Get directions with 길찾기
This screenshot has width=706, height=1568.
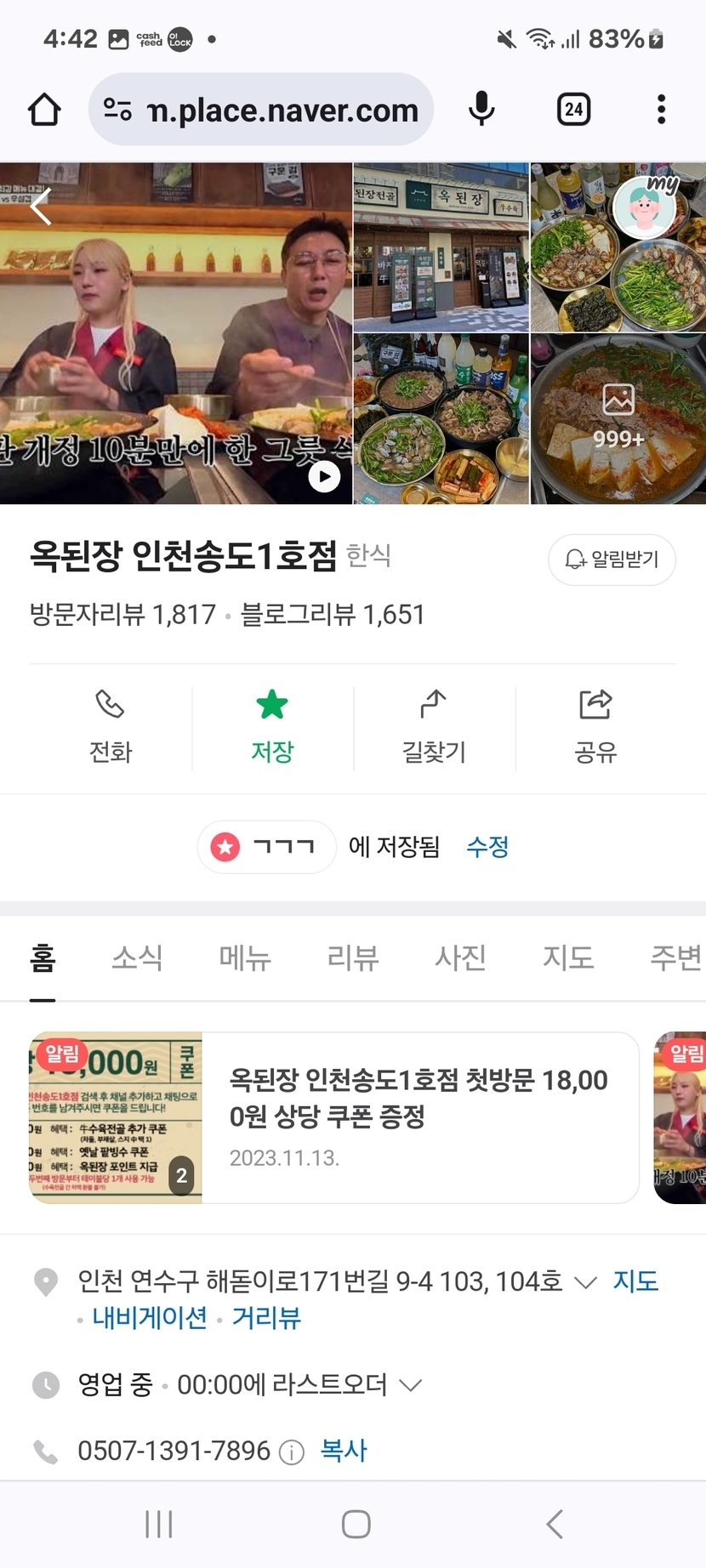coord(434,728)
